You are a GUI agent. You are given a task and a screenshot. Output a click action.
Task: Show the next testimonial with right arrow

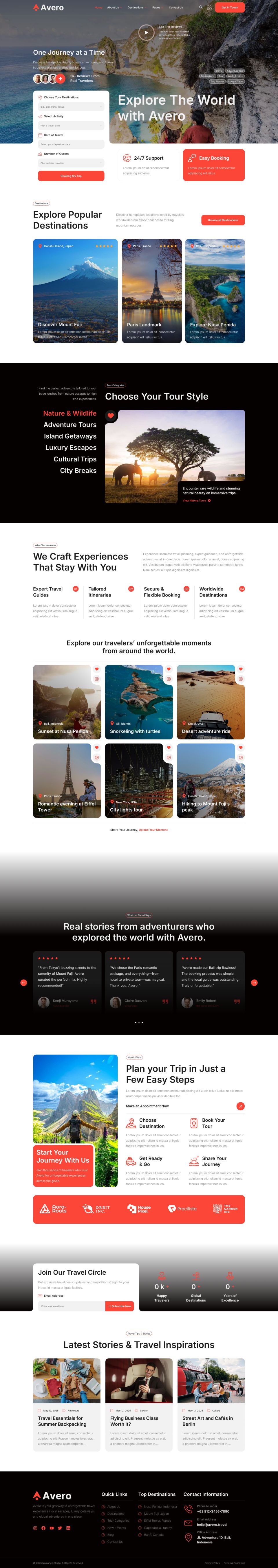pos(254,982)
